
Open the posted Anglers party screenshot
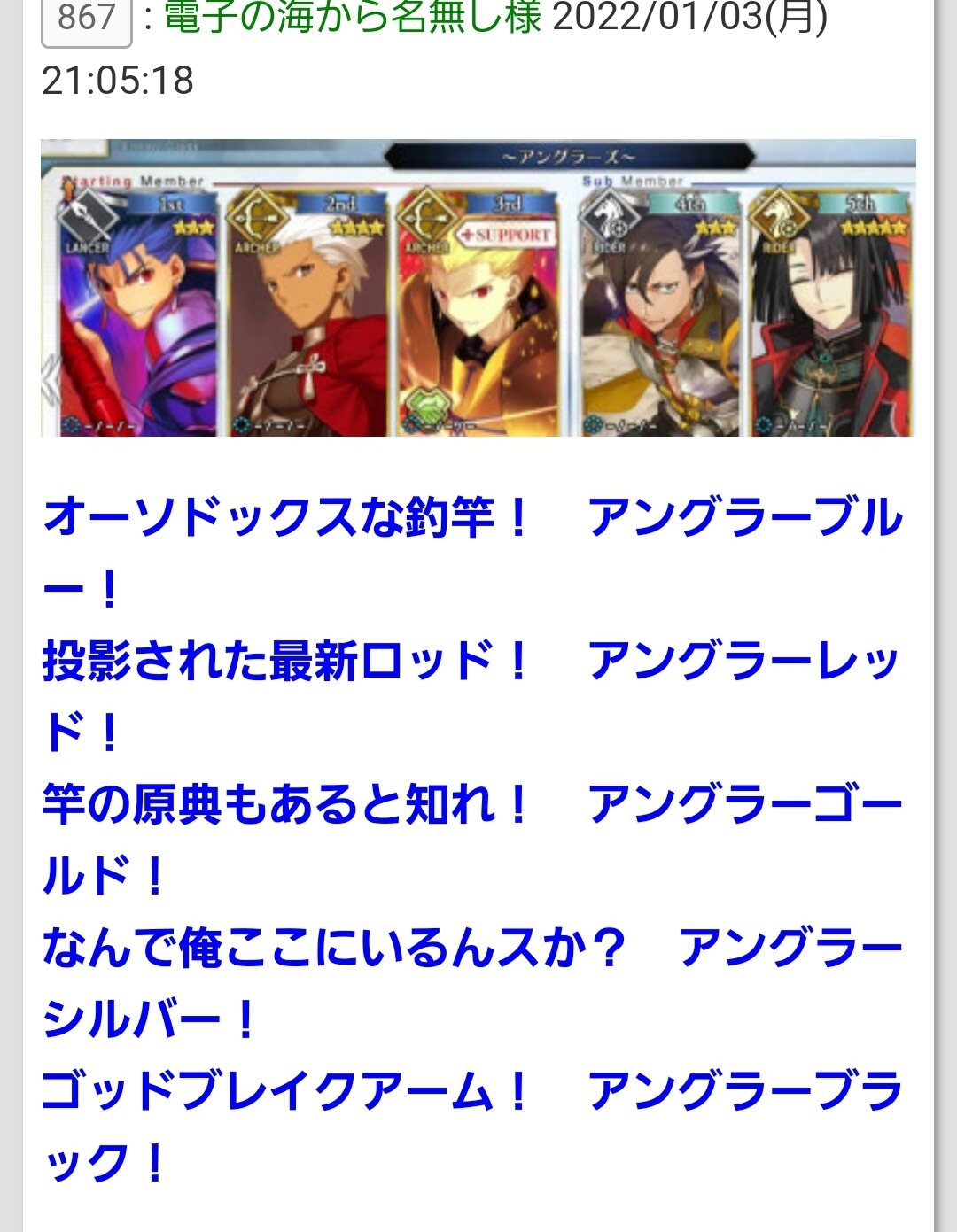point(478,288)
